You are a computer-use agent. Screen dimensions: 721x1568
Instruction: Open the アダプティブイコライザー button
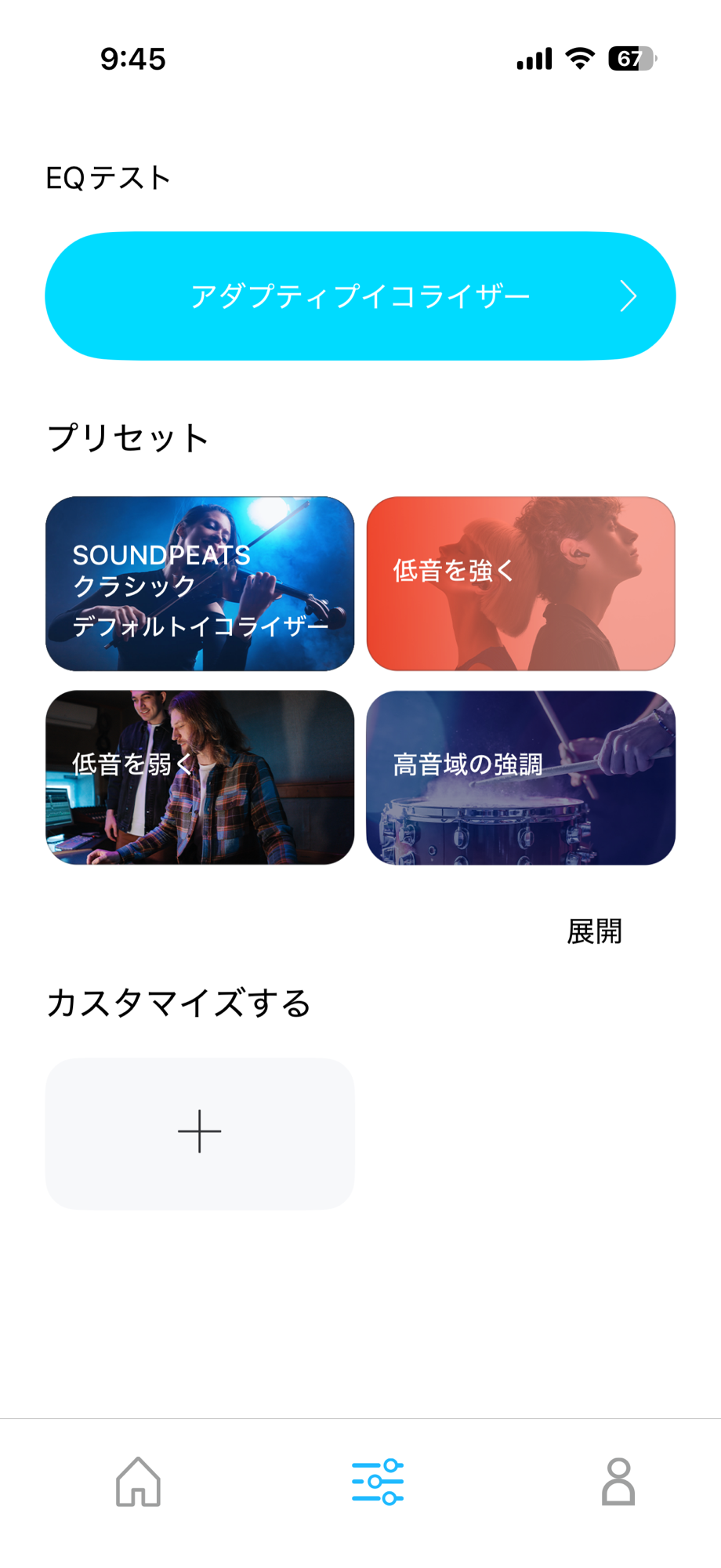tap(360, 296)
